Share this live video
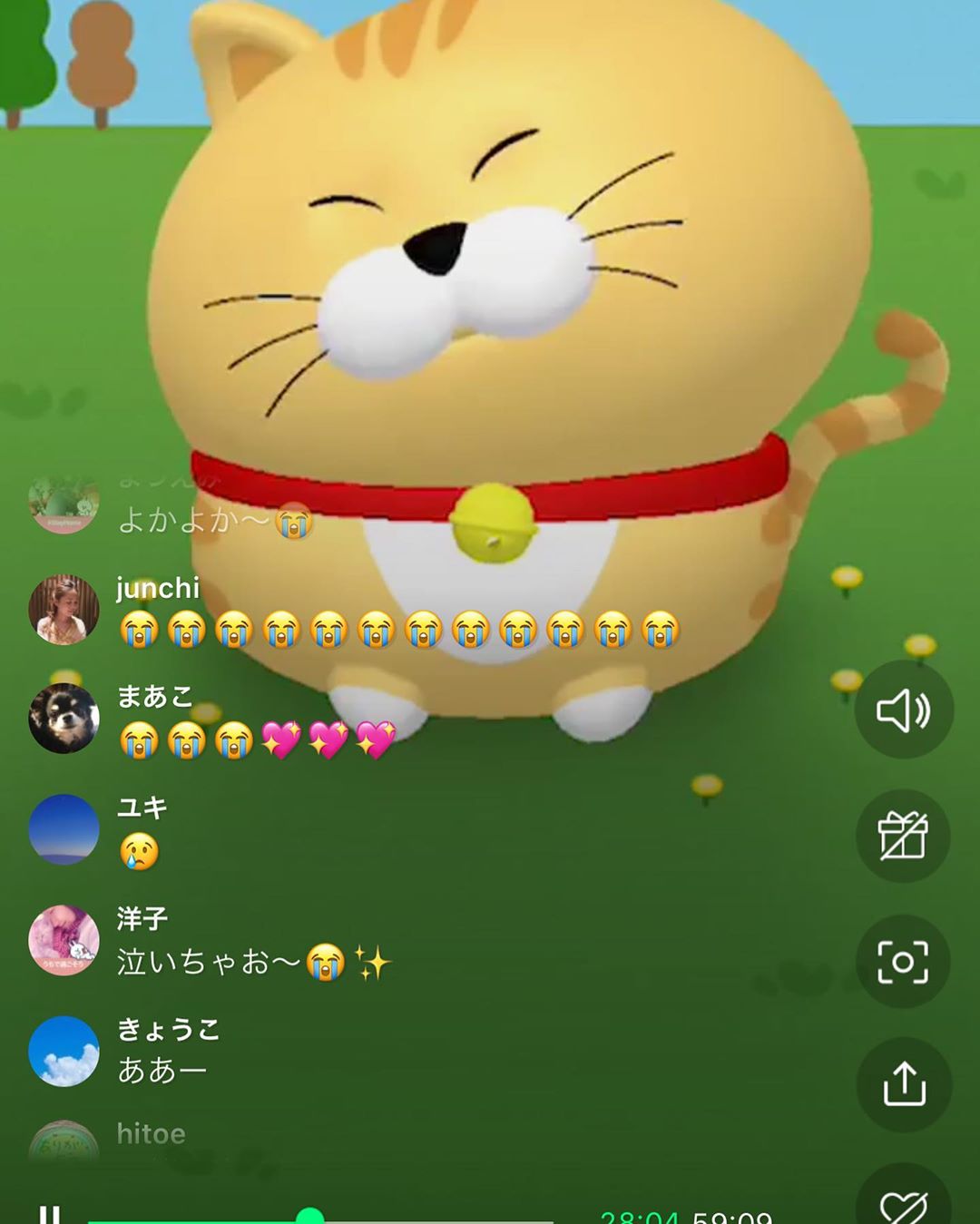This screenshot has height=1224, width=980. pos(903,1084)
